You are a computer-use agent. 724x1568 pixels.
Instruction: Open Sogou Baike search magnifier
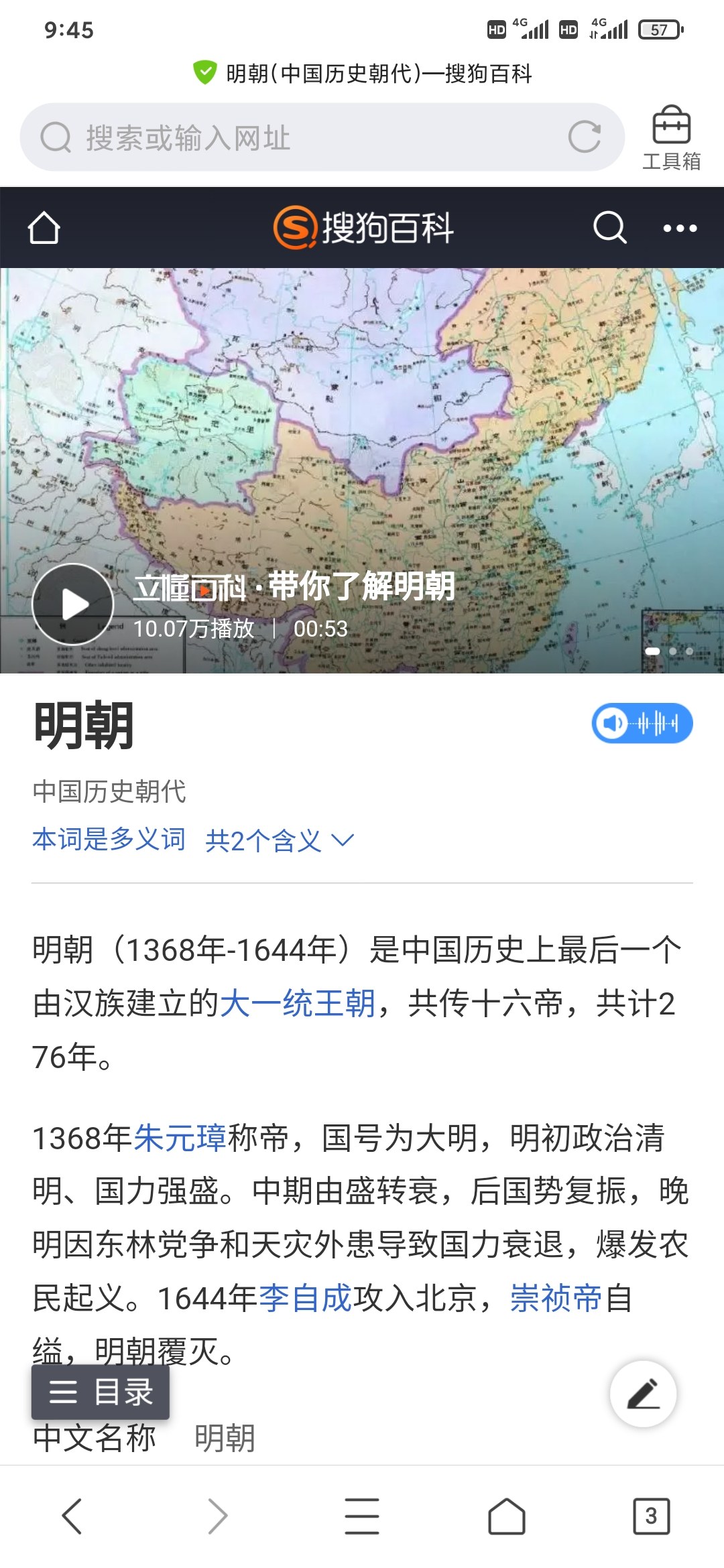pos(609,228)
